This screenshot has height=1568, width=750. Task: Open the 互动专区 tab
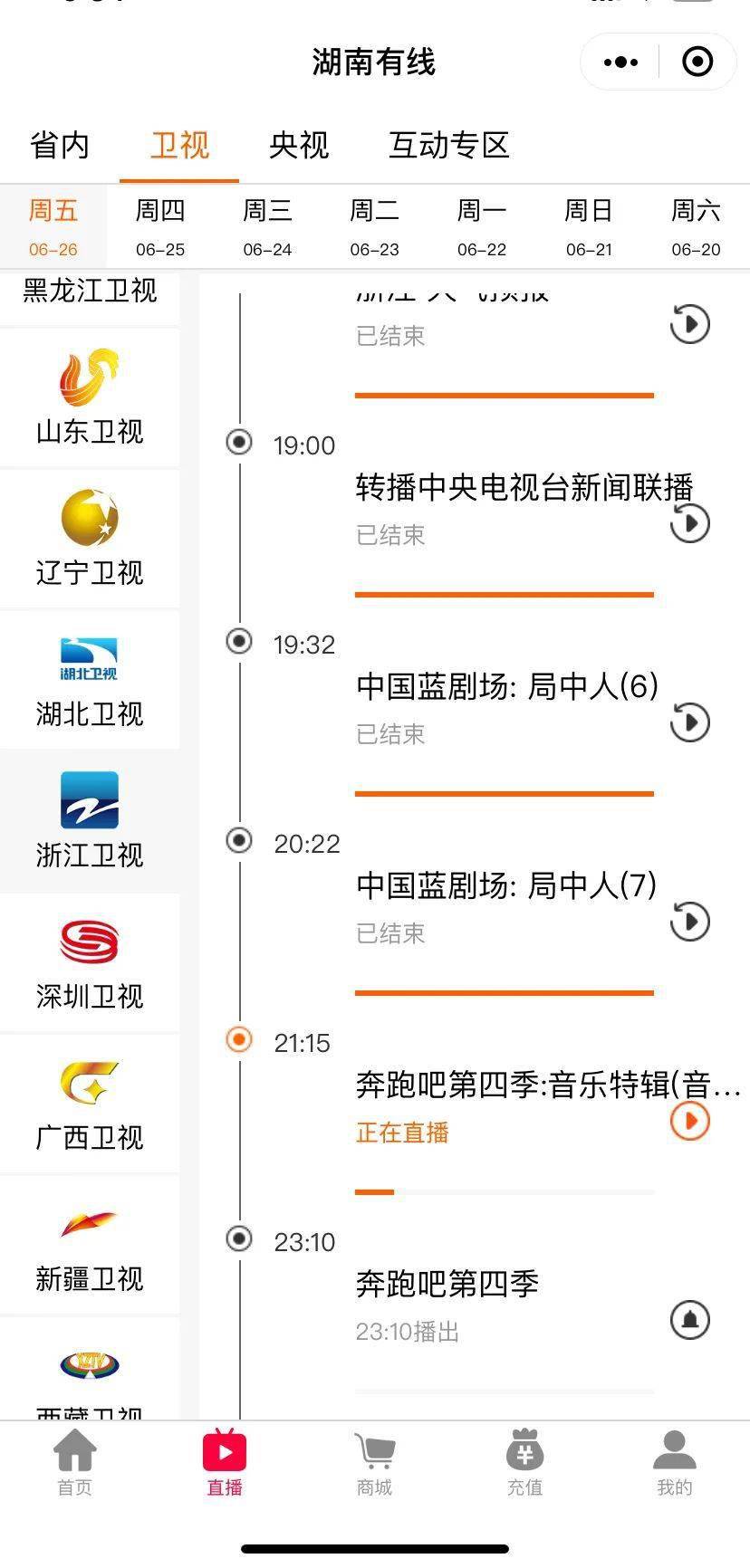pos(449,145)
